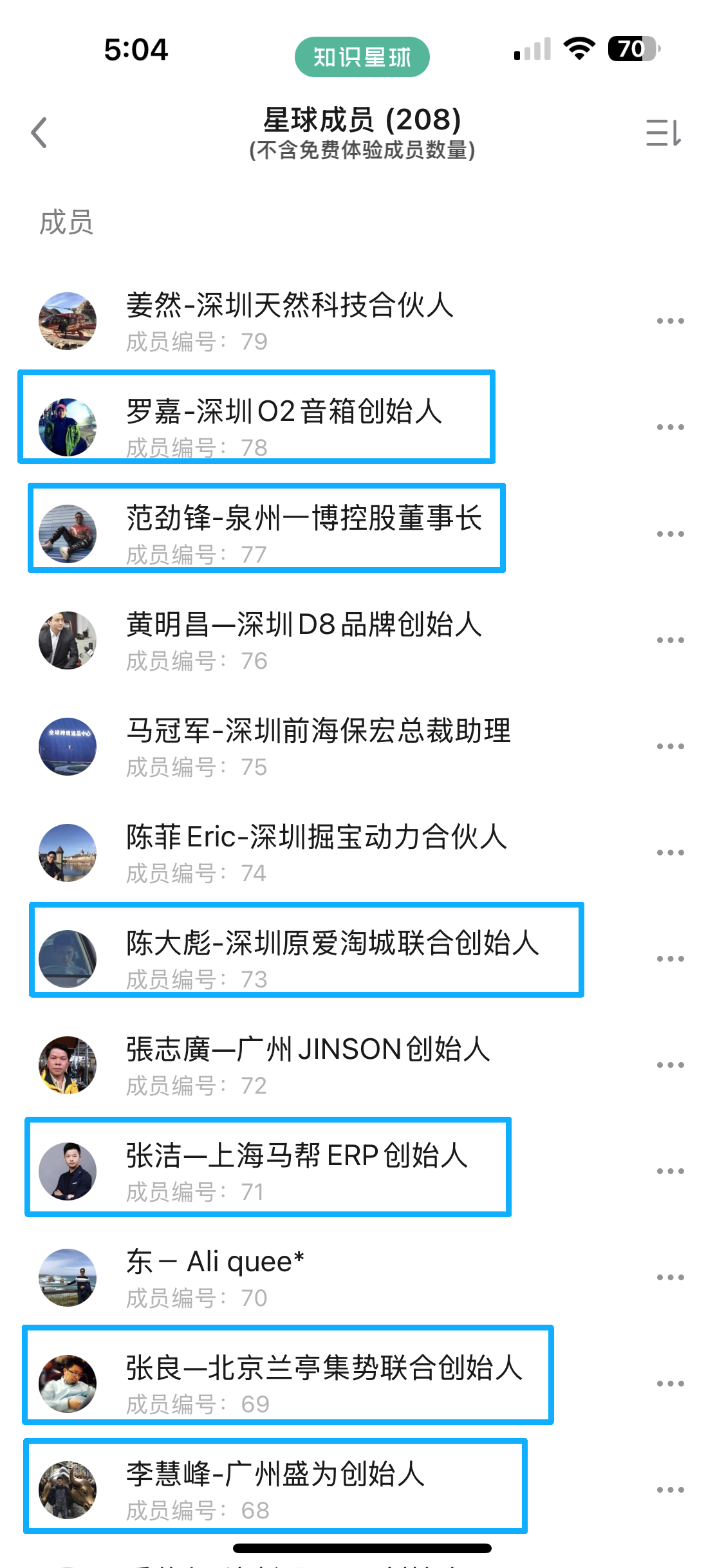Tap the three dots beside 張志廣—广州JINSON创始人
The width and height of the screenshot is (724, 1568).
670,1065
